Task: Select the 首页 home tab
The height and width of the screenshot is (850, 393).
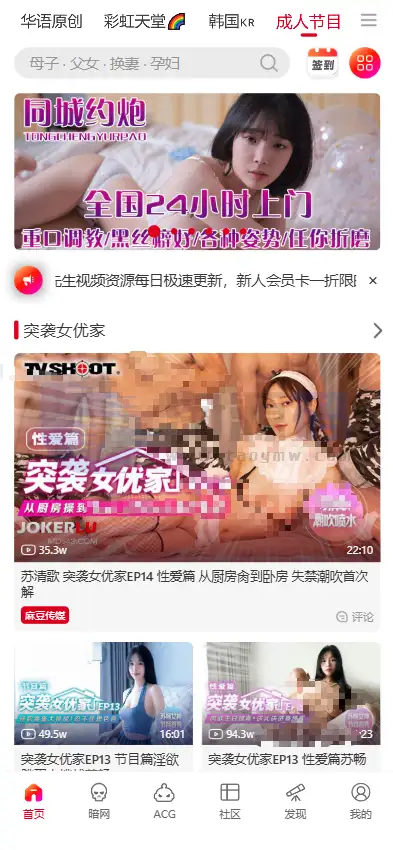Action: pyautogui.click(x=34, y=801)
